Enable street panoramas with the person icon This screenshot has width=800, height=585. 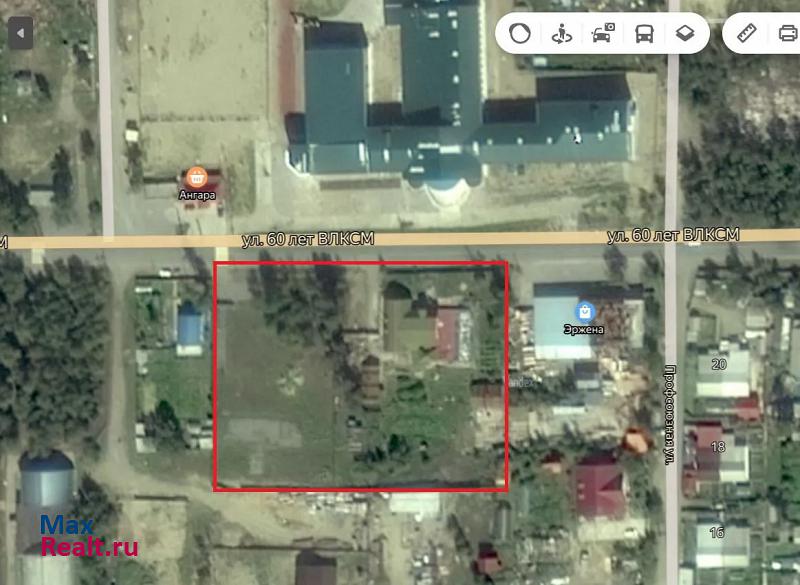tap(562, 34)
